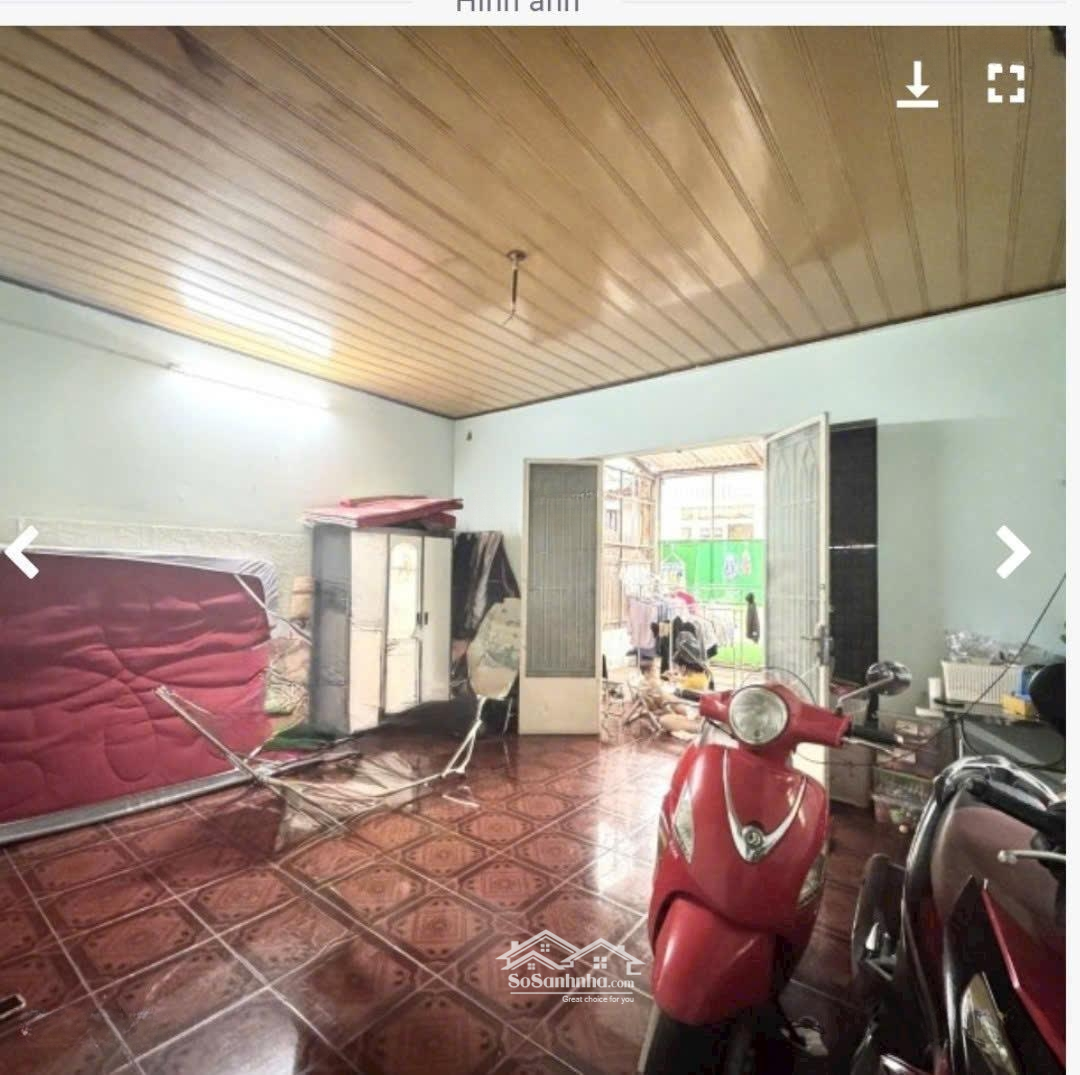Screen dimensions: 1080x1075
Task: Open the photo in fullscreen
Action: (1006, 84)
